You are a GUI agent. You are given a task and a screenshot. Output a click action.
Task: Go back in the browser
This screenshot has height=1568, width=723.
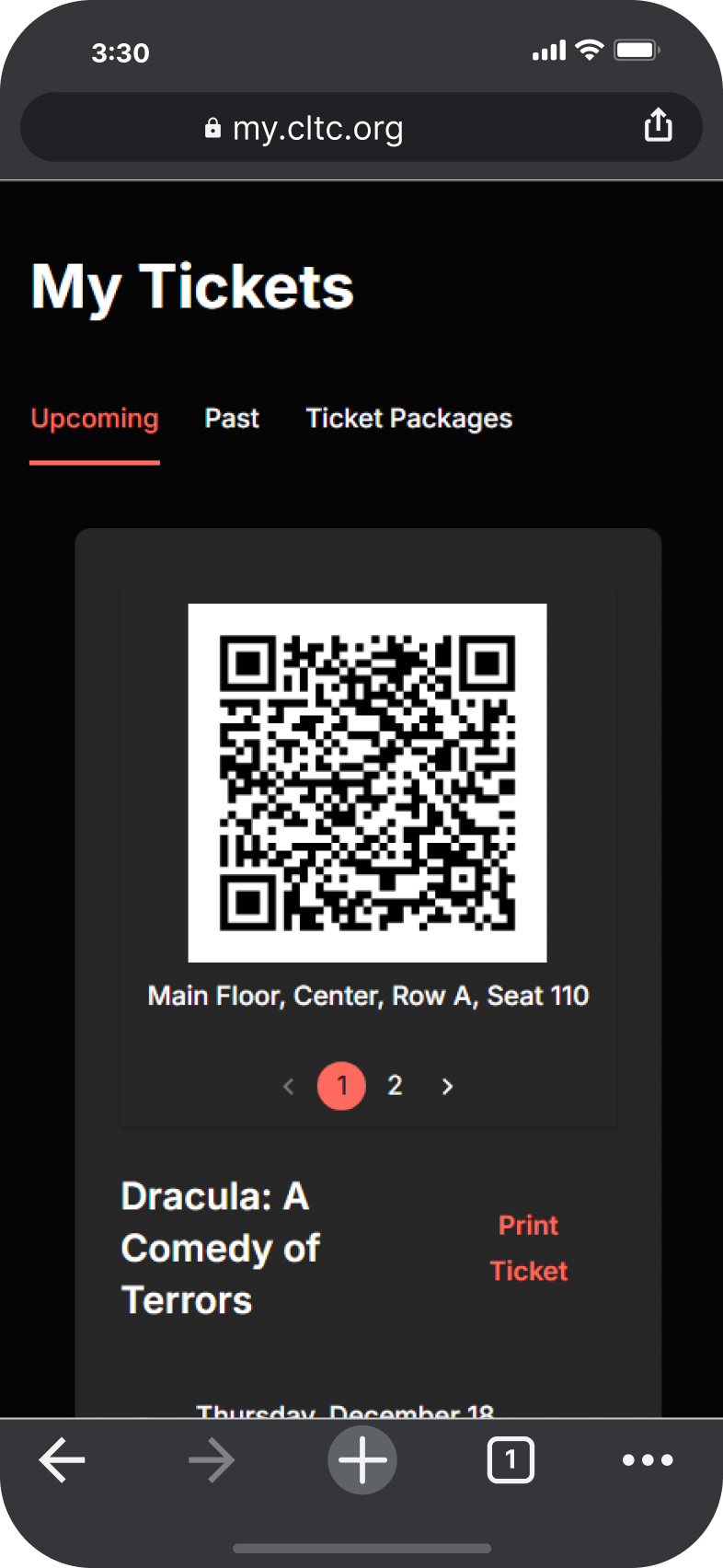click(x=63, y=1459)
